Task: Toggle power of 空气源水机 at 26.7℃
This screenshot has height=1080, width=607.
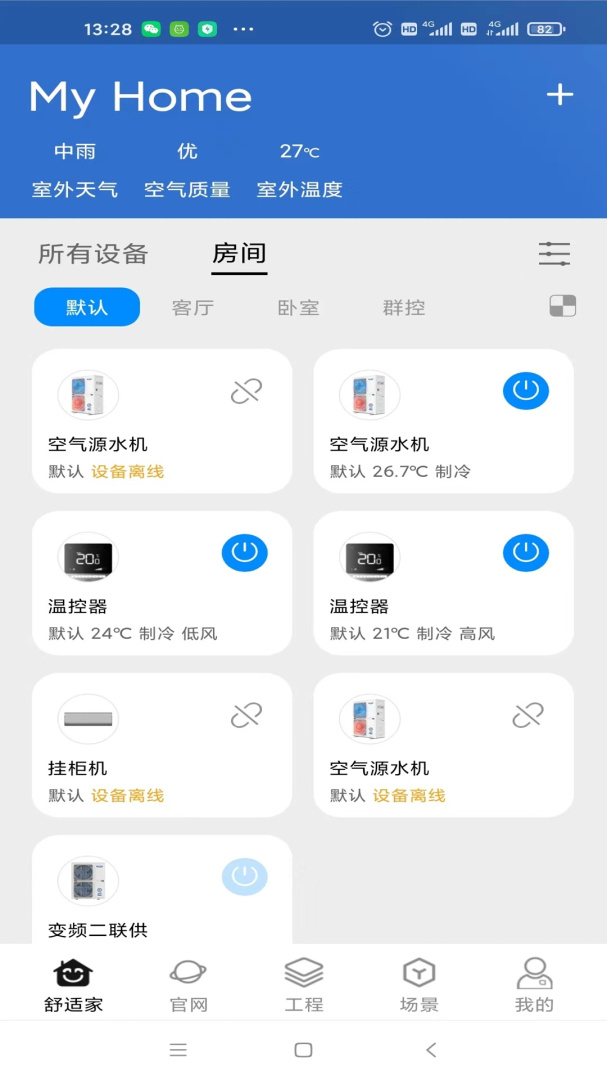Action: [526, 390]
